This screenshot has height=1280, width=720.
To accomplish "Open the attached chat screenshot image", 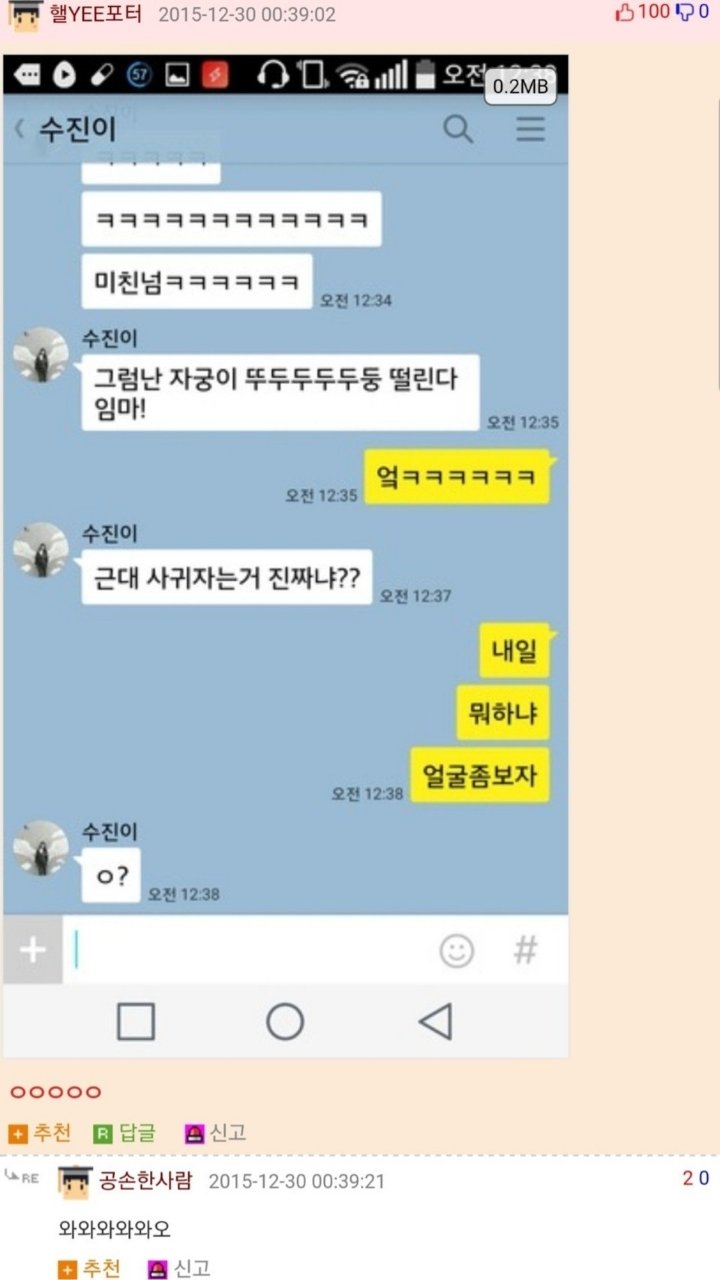I will tap(286, 555).
